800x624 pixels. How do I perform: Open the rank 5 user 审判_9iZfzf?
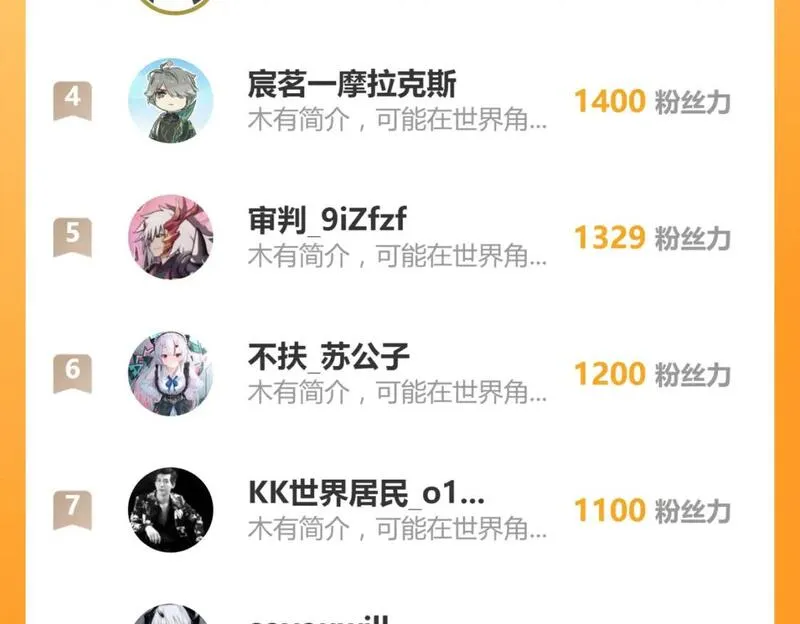point(399,237)
